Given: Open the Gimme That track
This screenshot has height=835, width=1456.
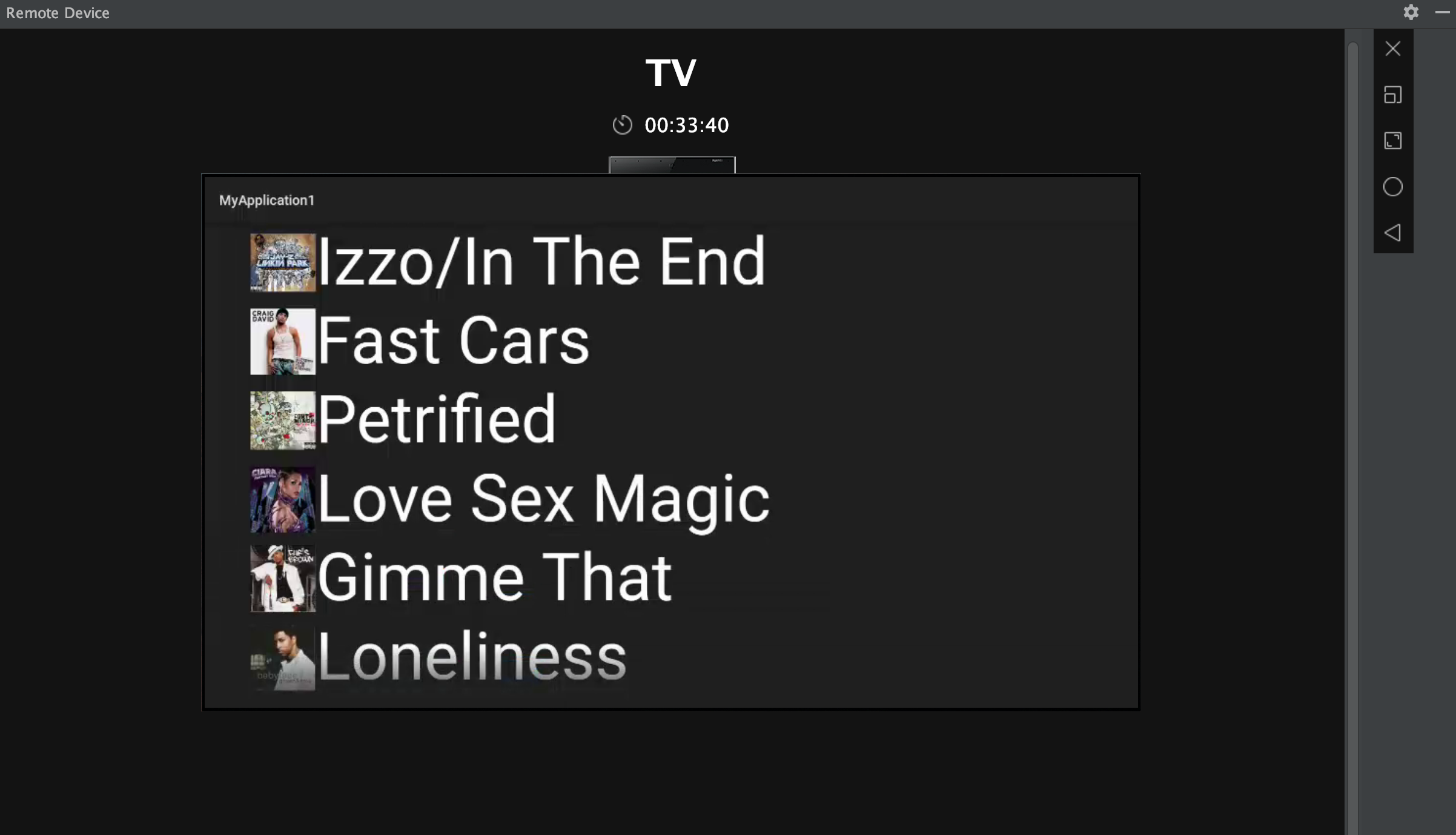Looking at the screenshot, I should coord(494,577).
